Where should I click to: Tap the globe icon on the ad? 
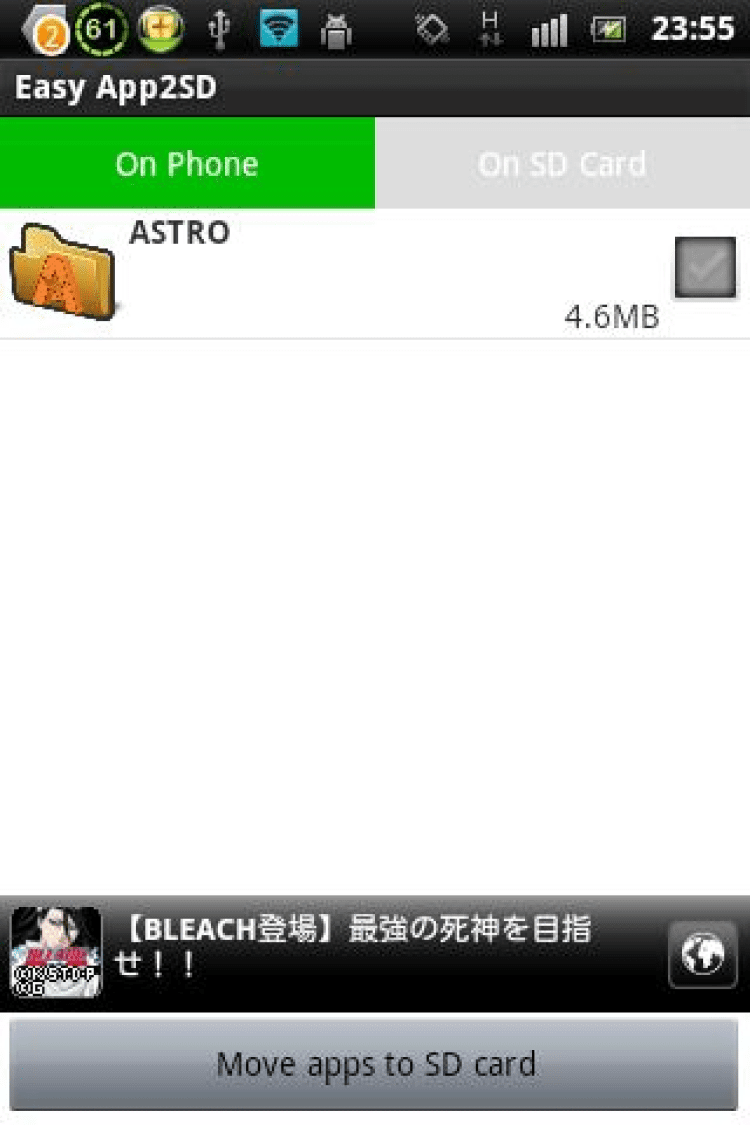pyautogui.click(x=702, y=955)
